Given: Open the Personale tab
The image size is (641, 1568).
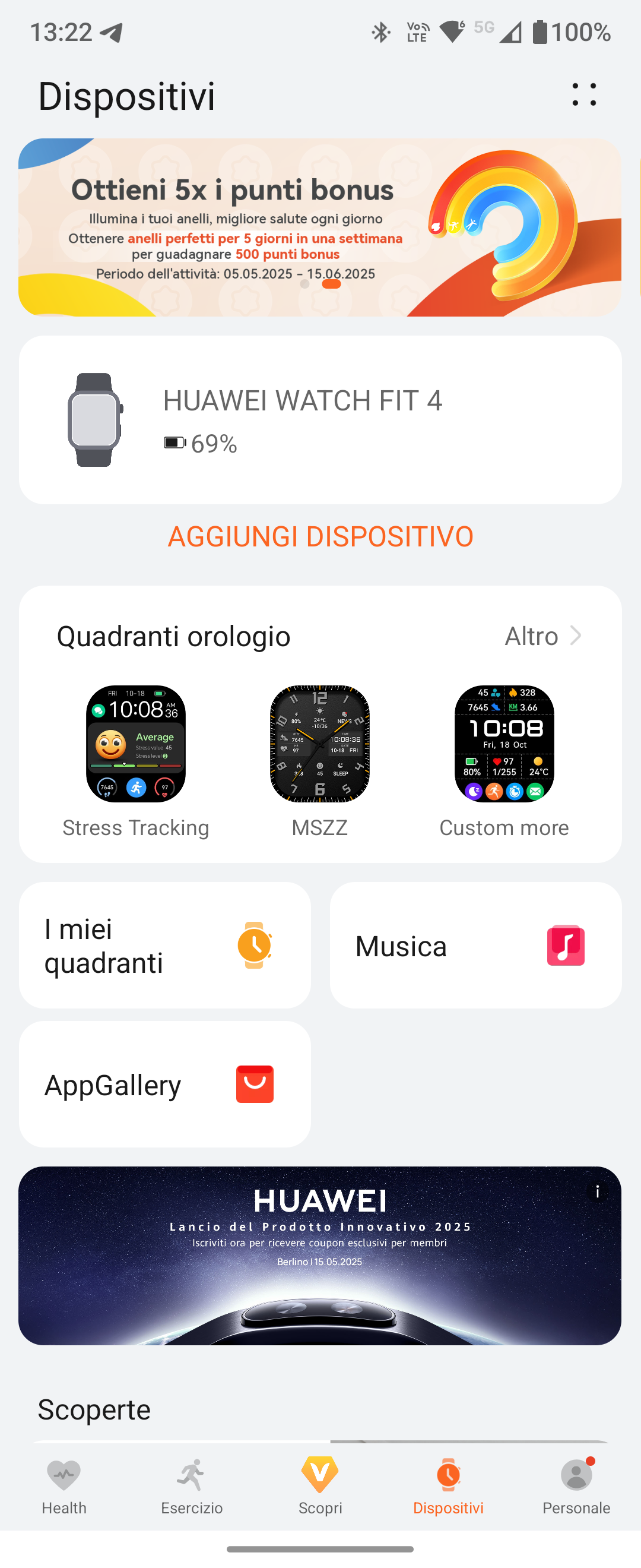Looking at the screenshot, I should pos(576,1487).
